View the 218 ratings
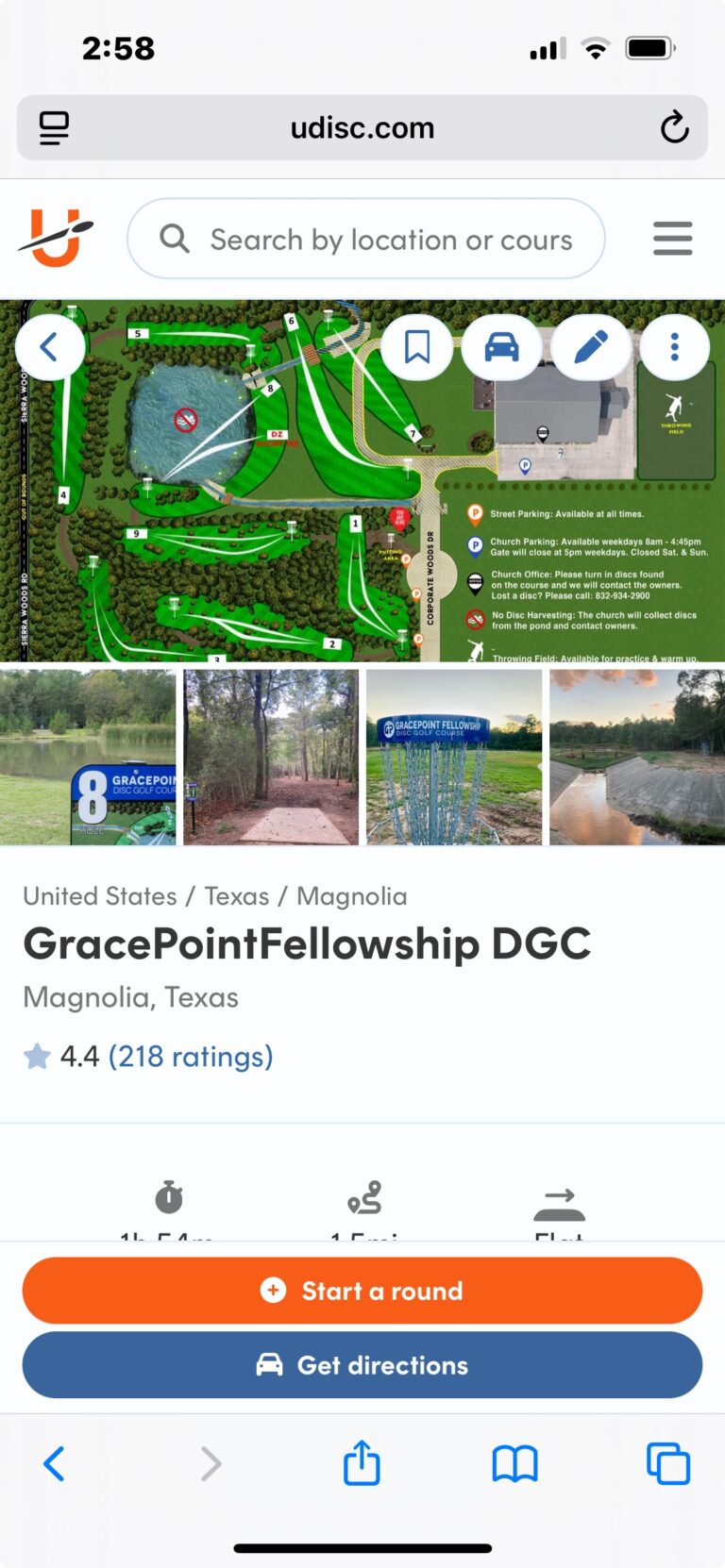The width and height of the screenshot is (725, 1568). [x=191, y=1057]
